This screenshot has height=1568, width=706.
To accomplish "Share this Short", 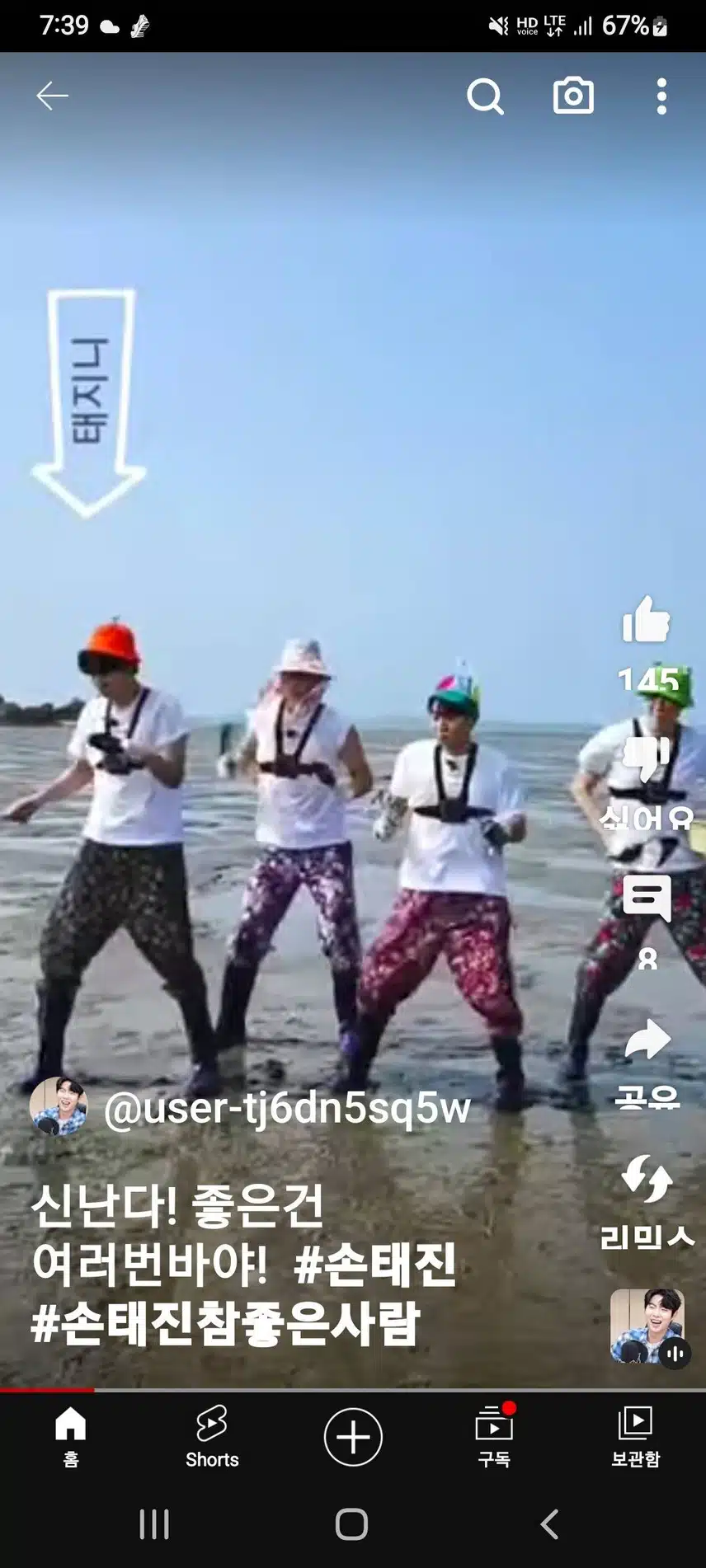I will [x=647, y=1040].
